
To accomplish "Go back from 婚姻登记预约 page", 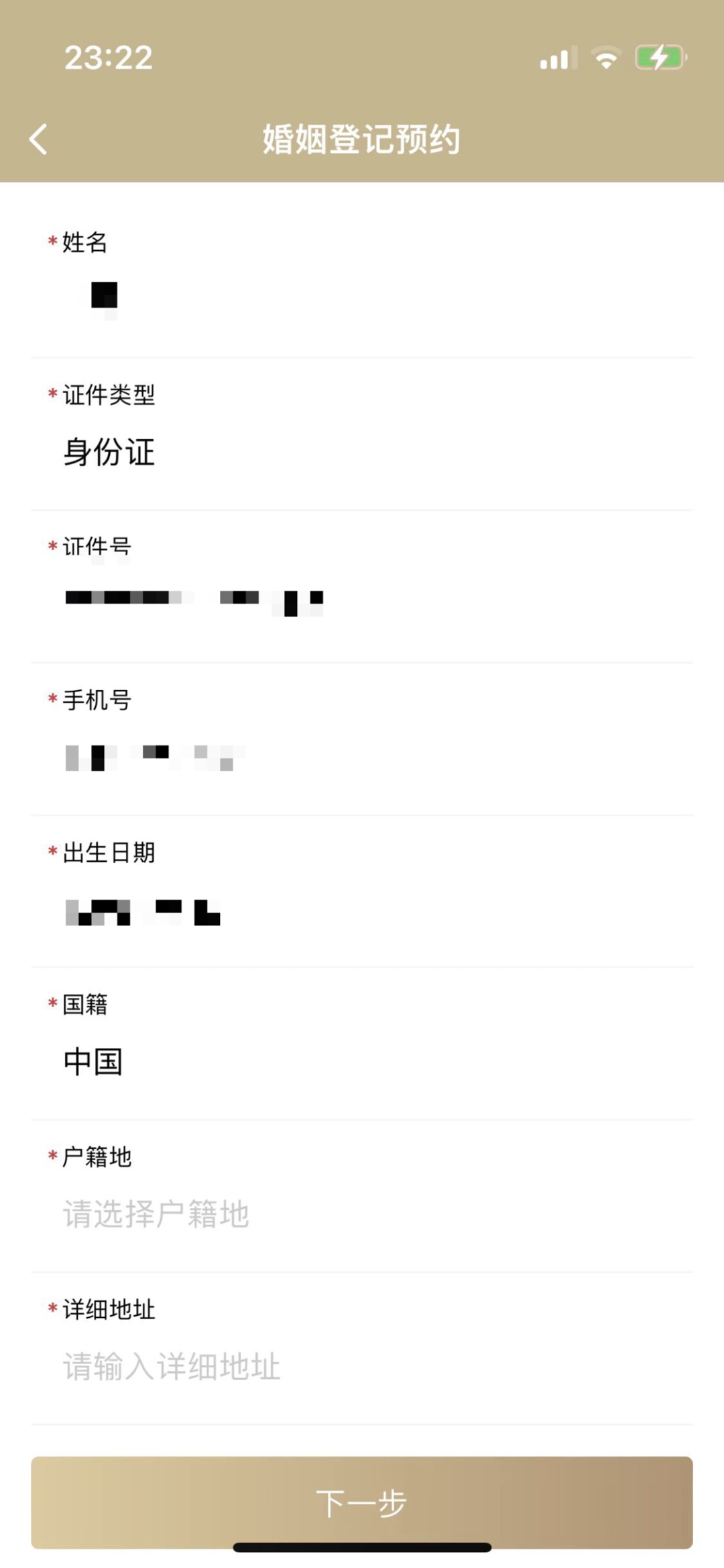I will 39,139.
